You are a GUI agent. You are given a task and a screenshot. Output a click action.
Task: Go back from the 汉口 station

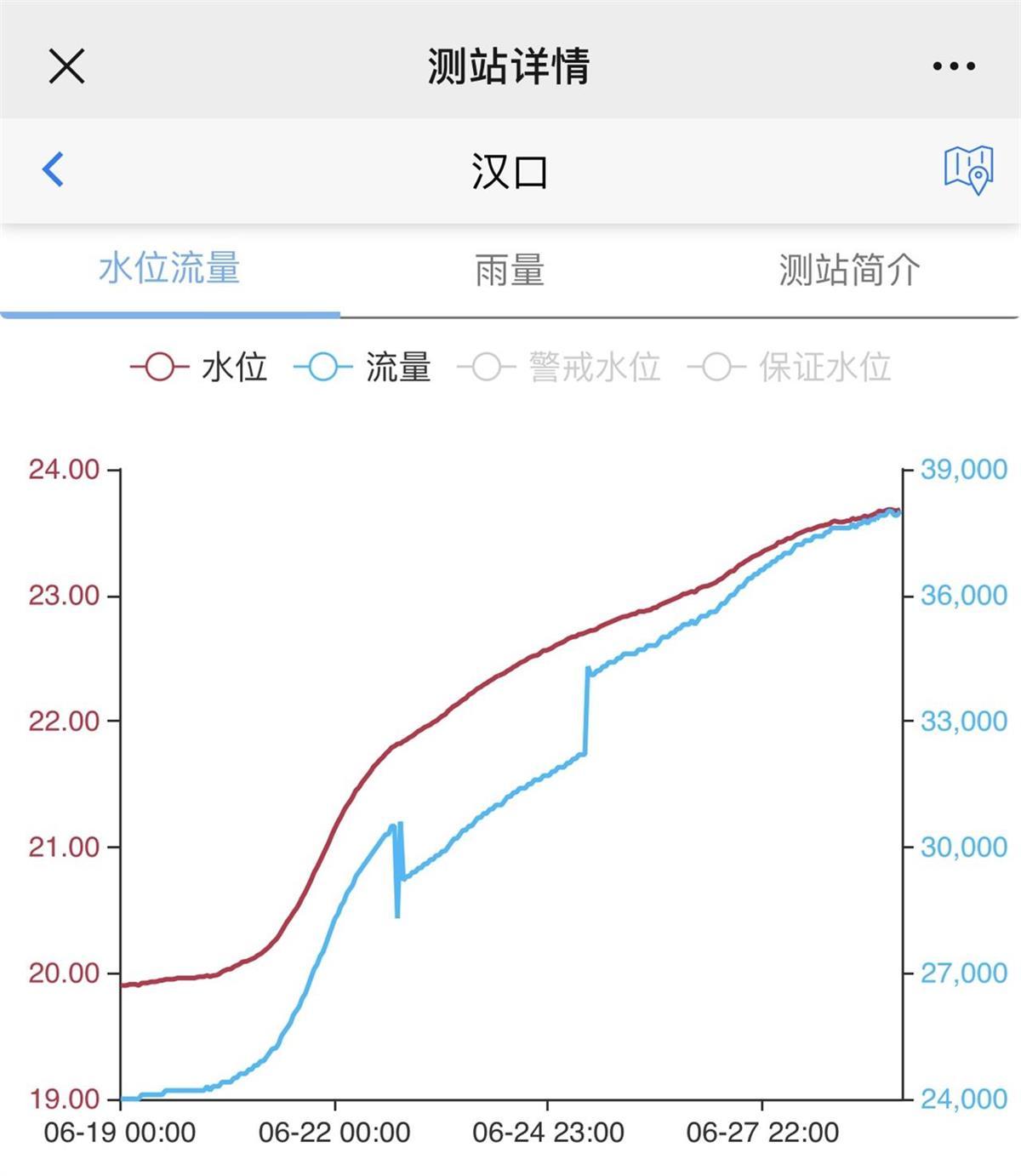(x=53, y=169)
